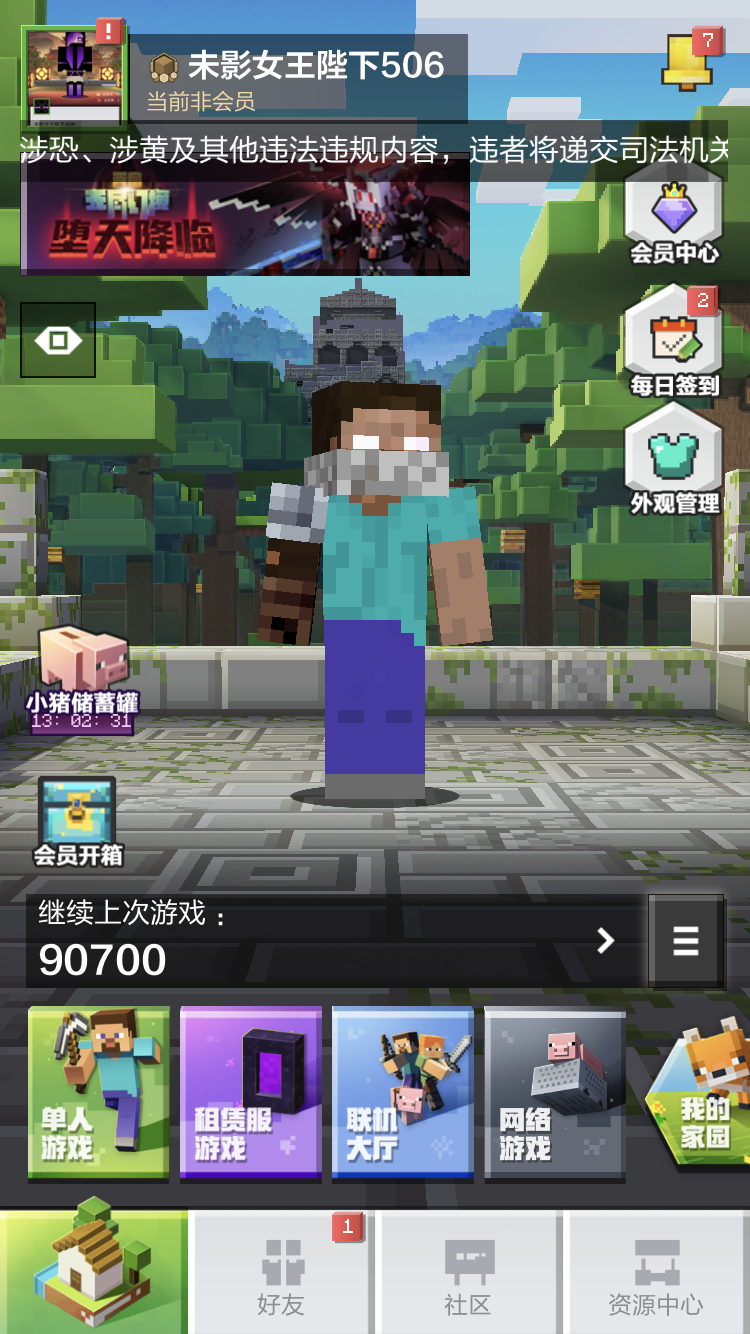
Task: Open the 小猪储蓄罐 piggy bank
Action: 82,675
